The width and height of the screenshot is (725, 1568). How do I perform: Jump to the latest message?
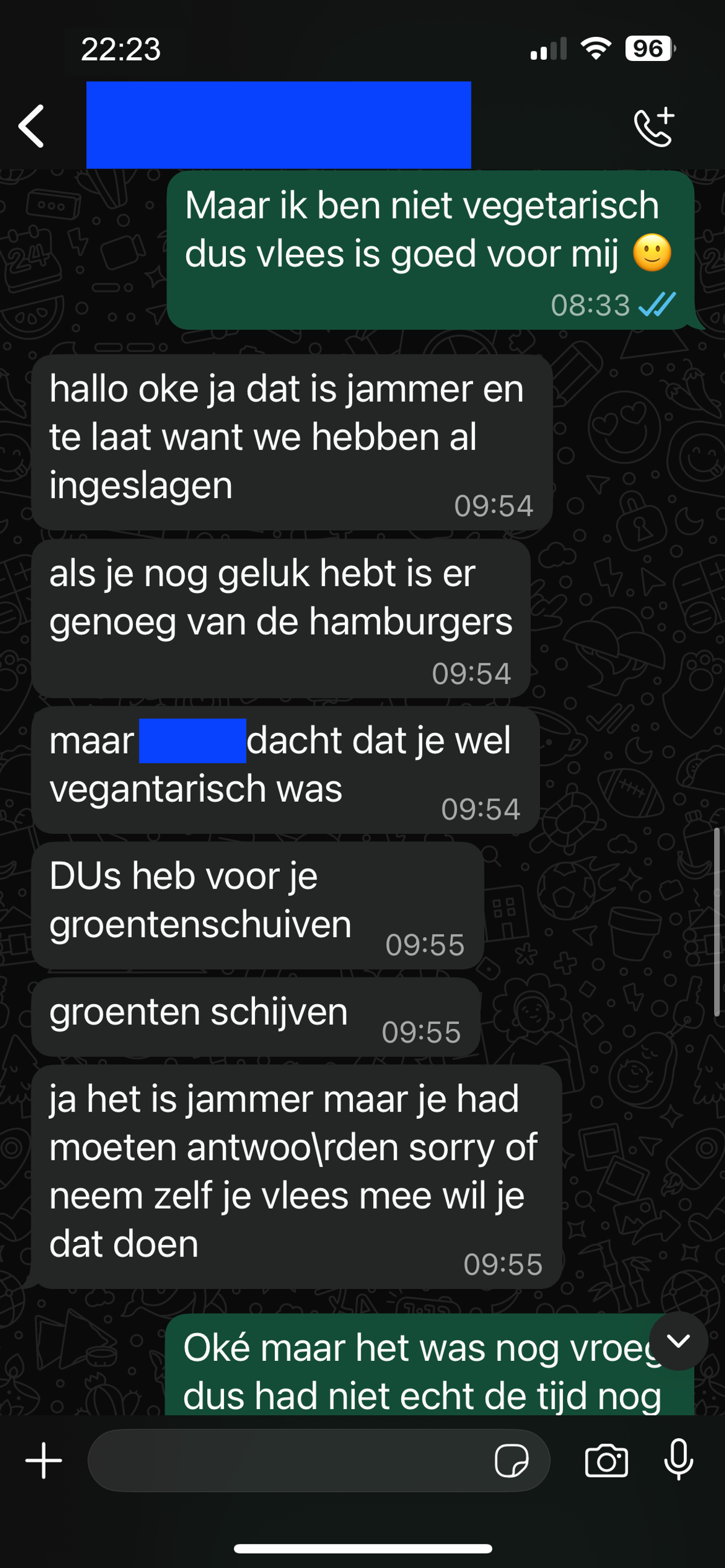(x=678, y=1340)
